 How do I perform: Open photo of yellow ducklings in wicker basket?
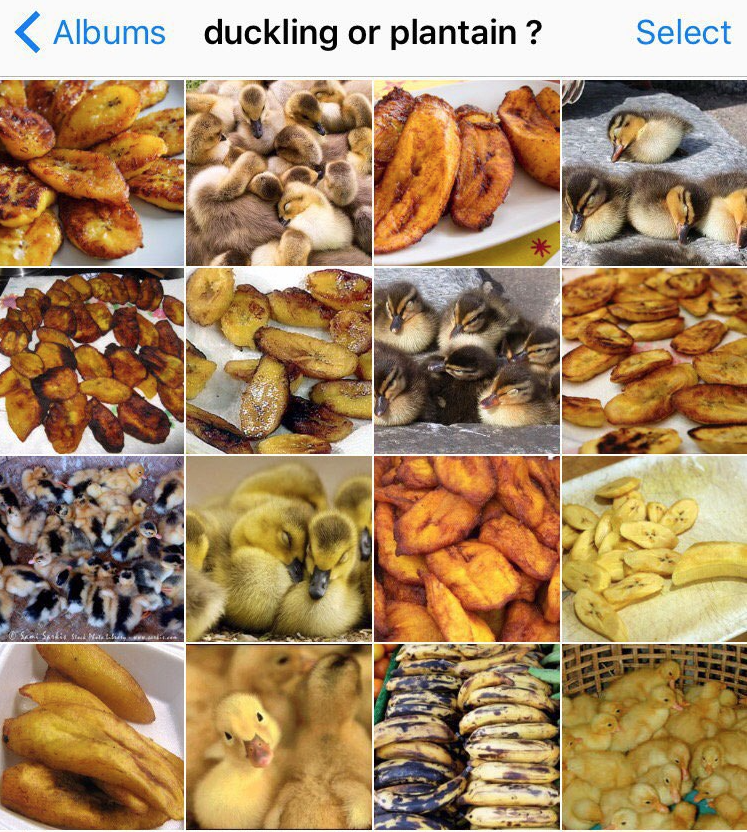(654, 737)
